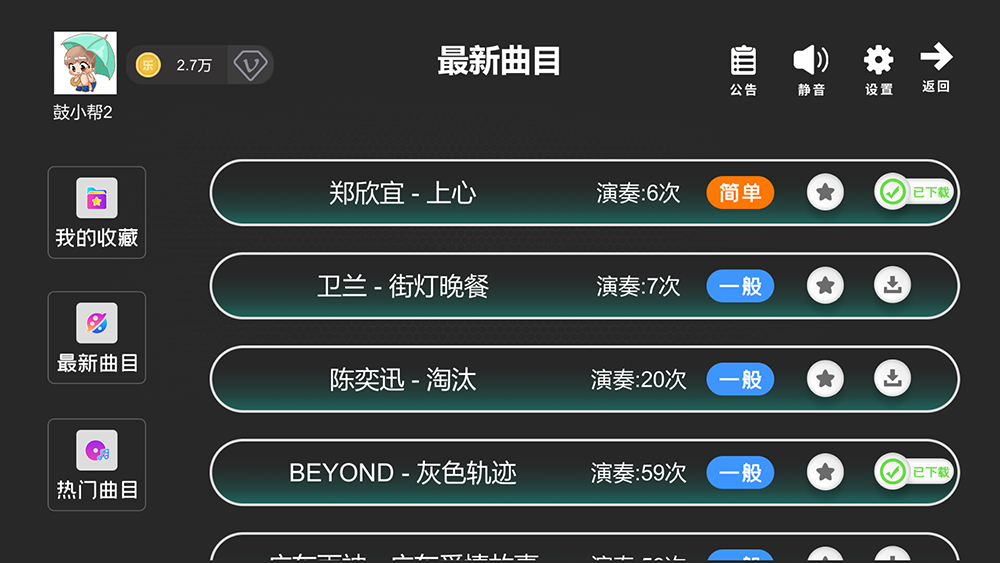The image size is (1000, 563).
Task: Switch to 热门曲目 section
Action: pos(97,464)
